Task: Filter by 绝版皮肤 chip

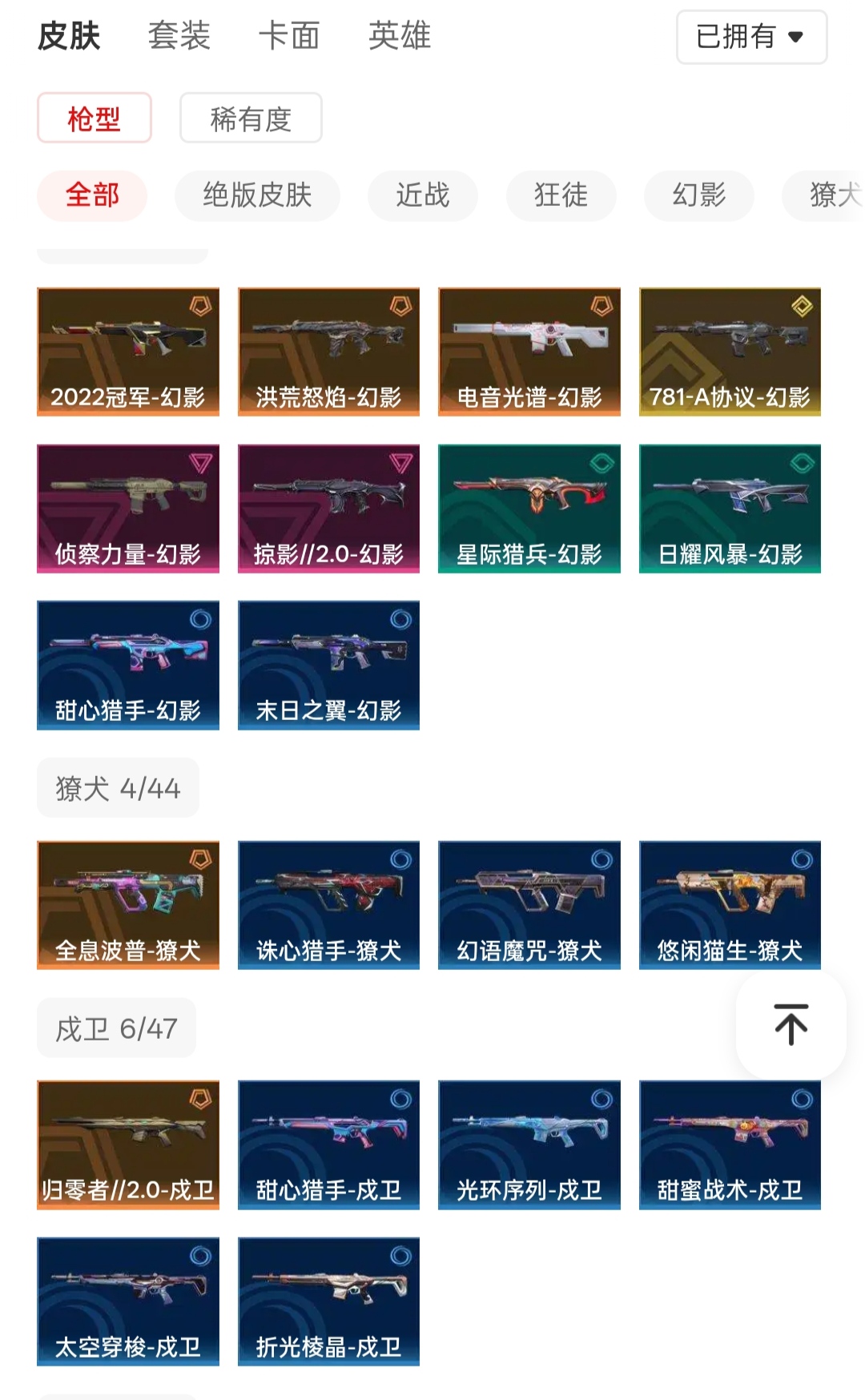Action: (257, 195)
